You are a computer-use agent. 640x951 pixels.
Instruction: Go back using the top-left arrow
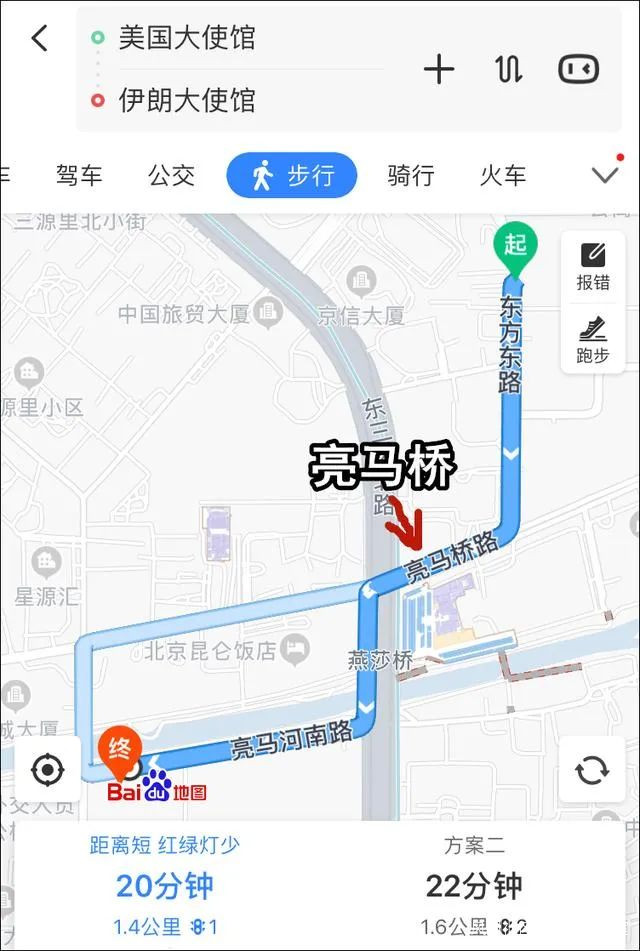(39, 39)
